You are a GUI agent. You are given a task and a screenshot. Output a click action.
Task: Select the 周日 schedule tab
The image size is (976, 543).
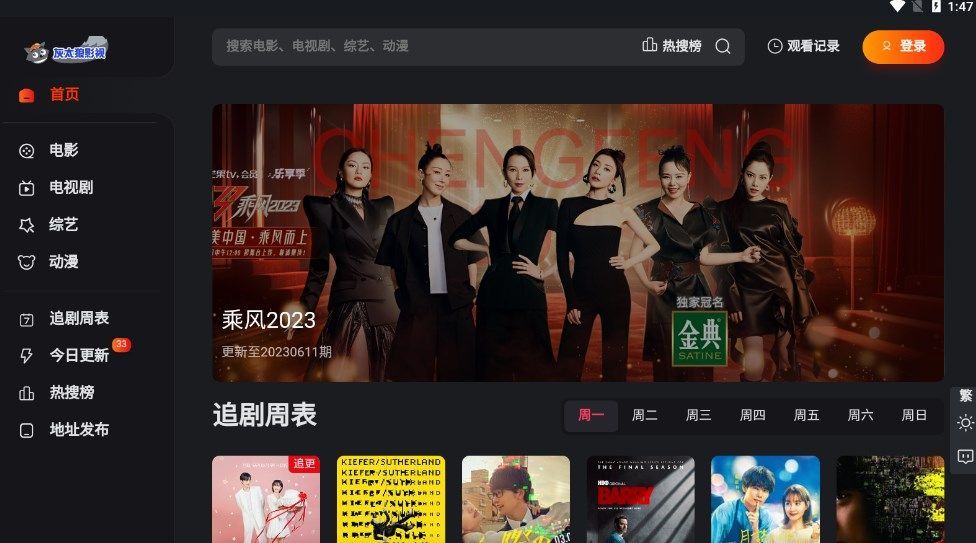pyautogui.click(x=913, y=415)
